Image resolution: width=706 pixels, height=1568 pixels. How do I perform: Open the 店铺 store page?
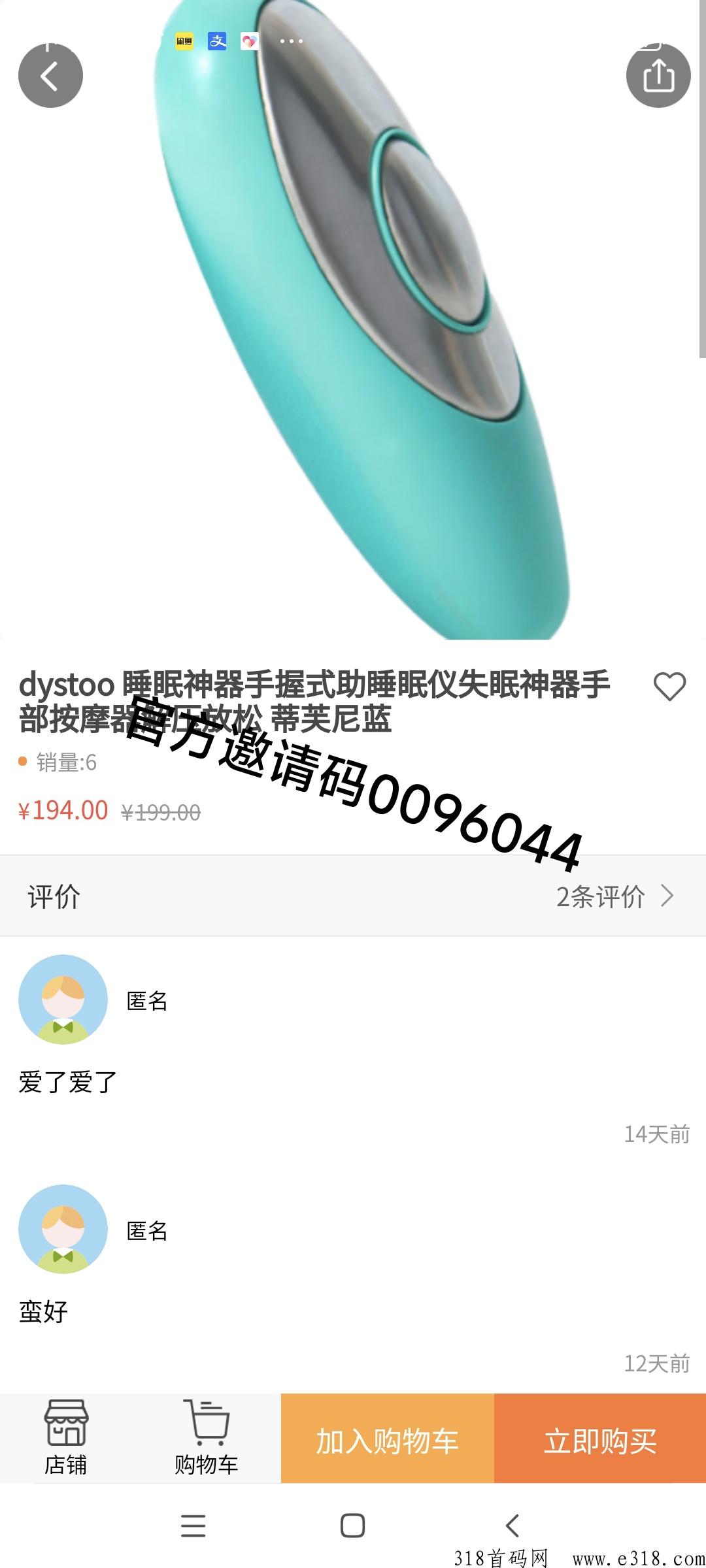[x=65, y=1438]
